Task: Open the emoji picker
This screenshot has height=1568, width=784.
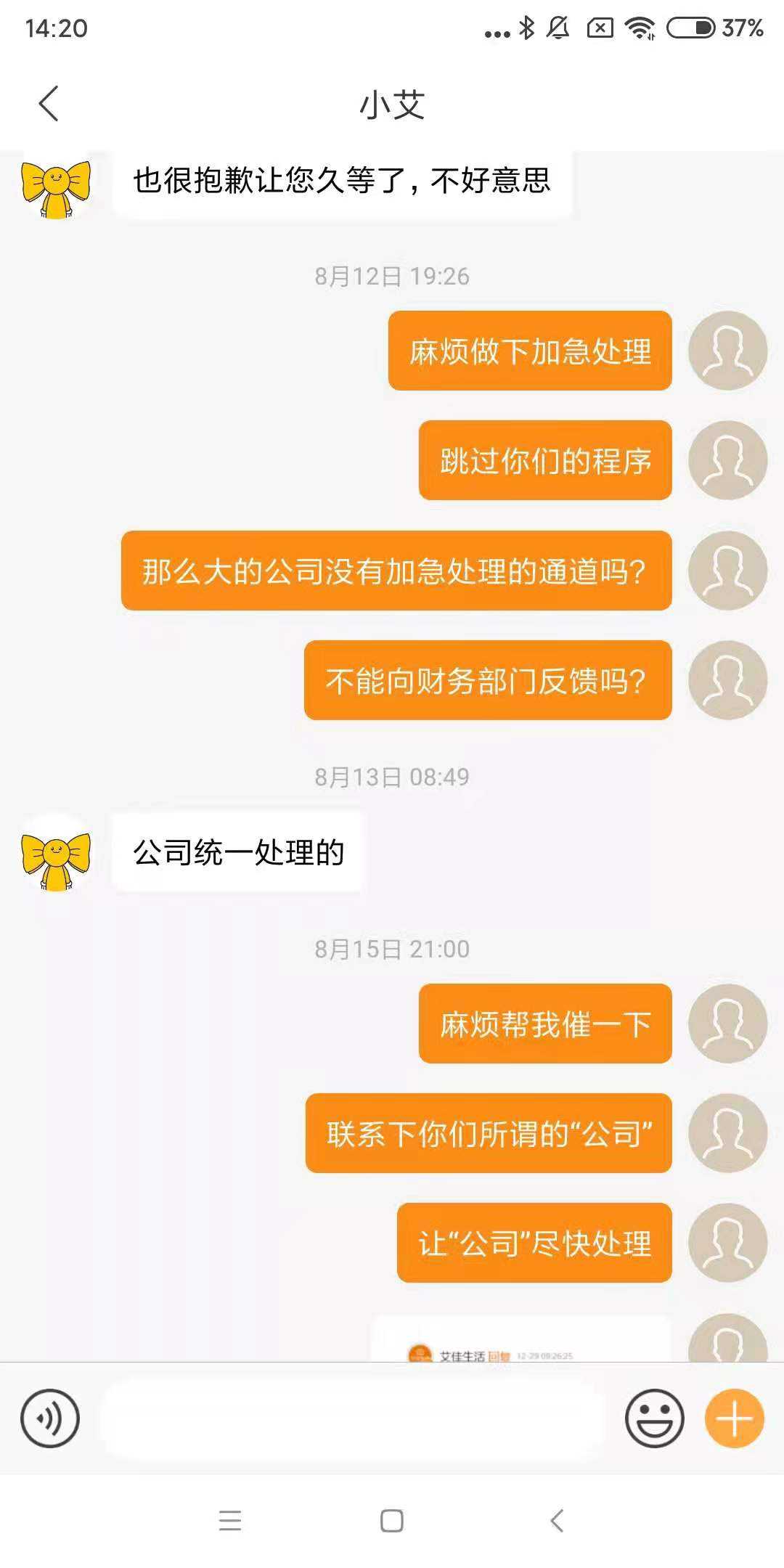Action: click(654, 1418)
